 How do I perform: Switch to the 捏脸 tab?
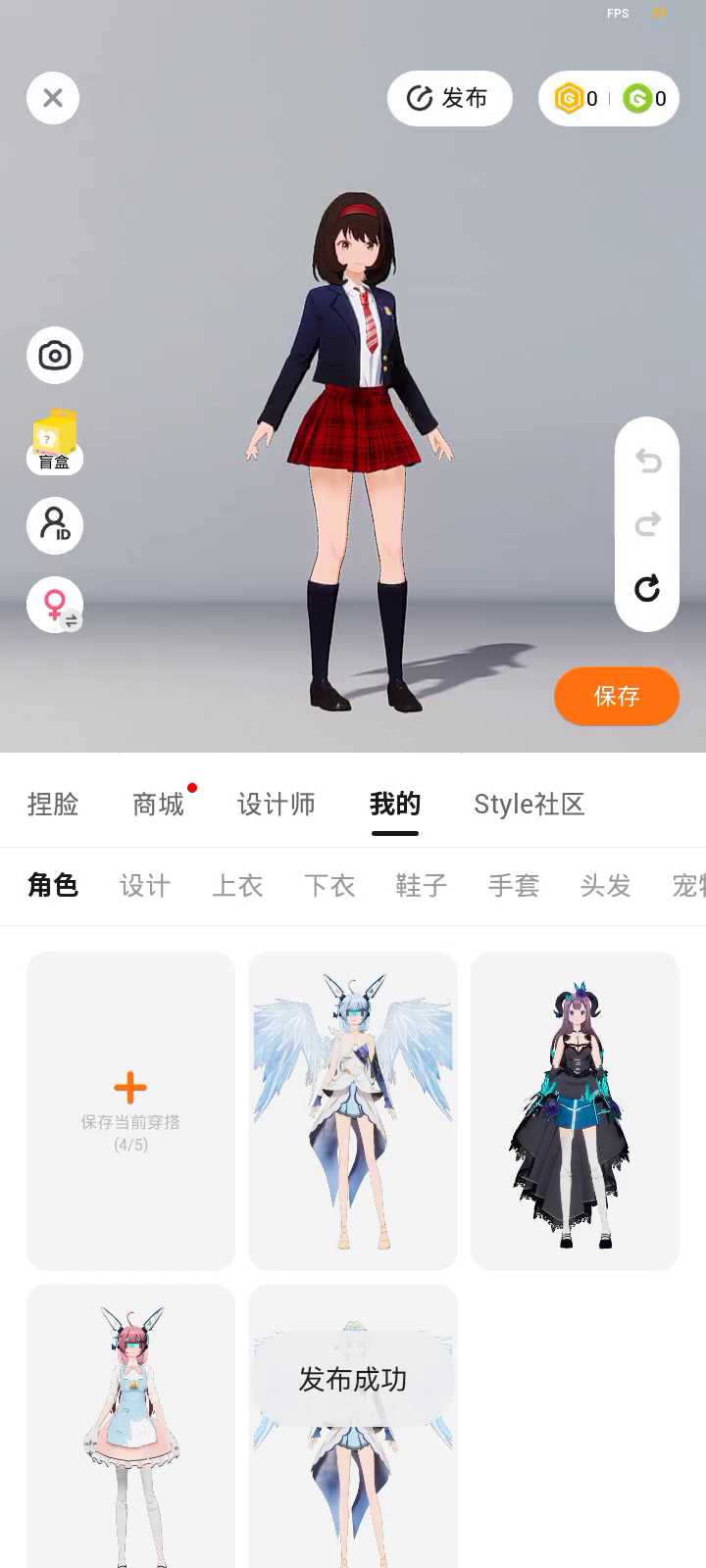coord(53,805)
